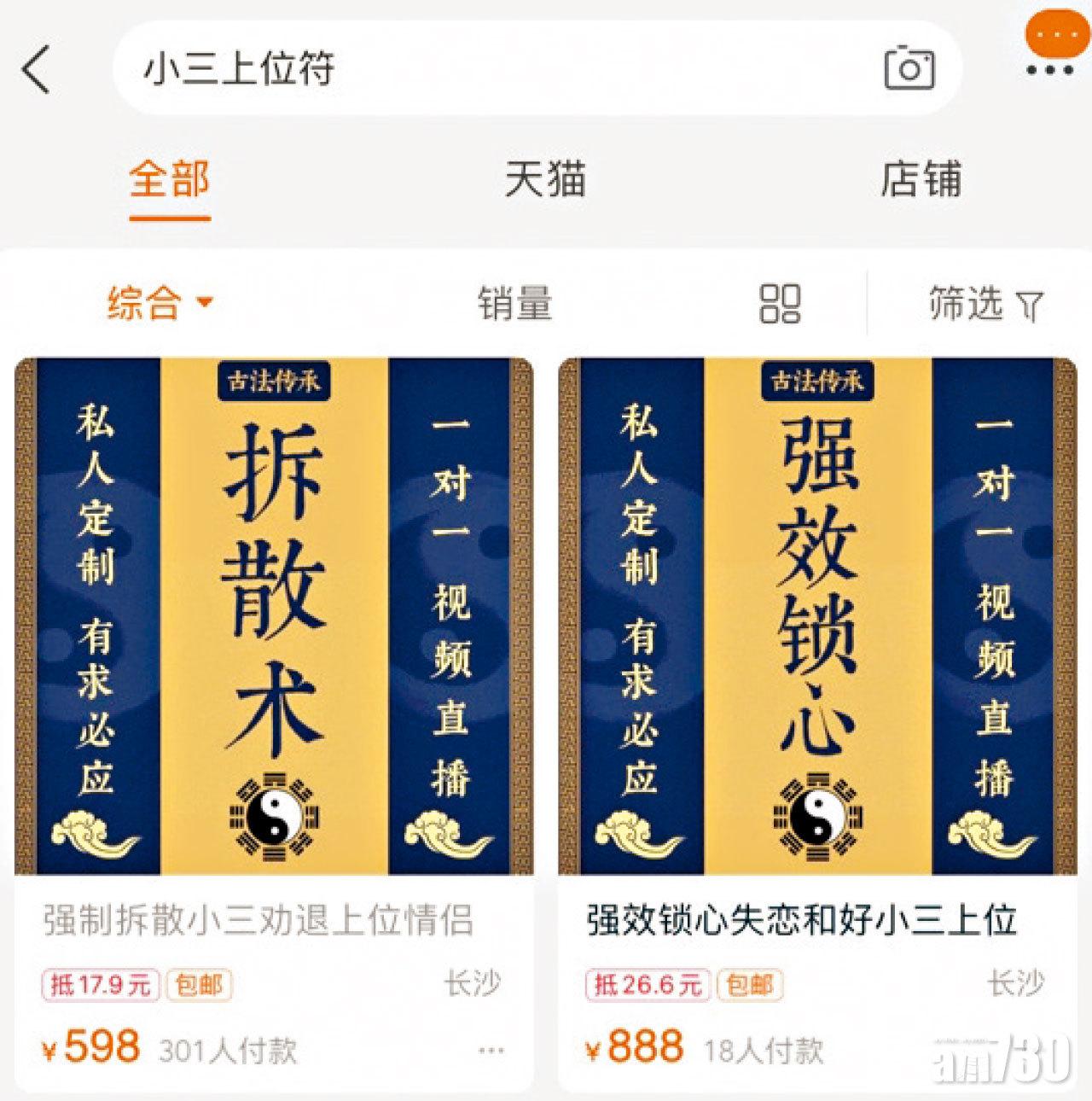Go back using the back arrow

pyautogui.click(x=38, y=68)
